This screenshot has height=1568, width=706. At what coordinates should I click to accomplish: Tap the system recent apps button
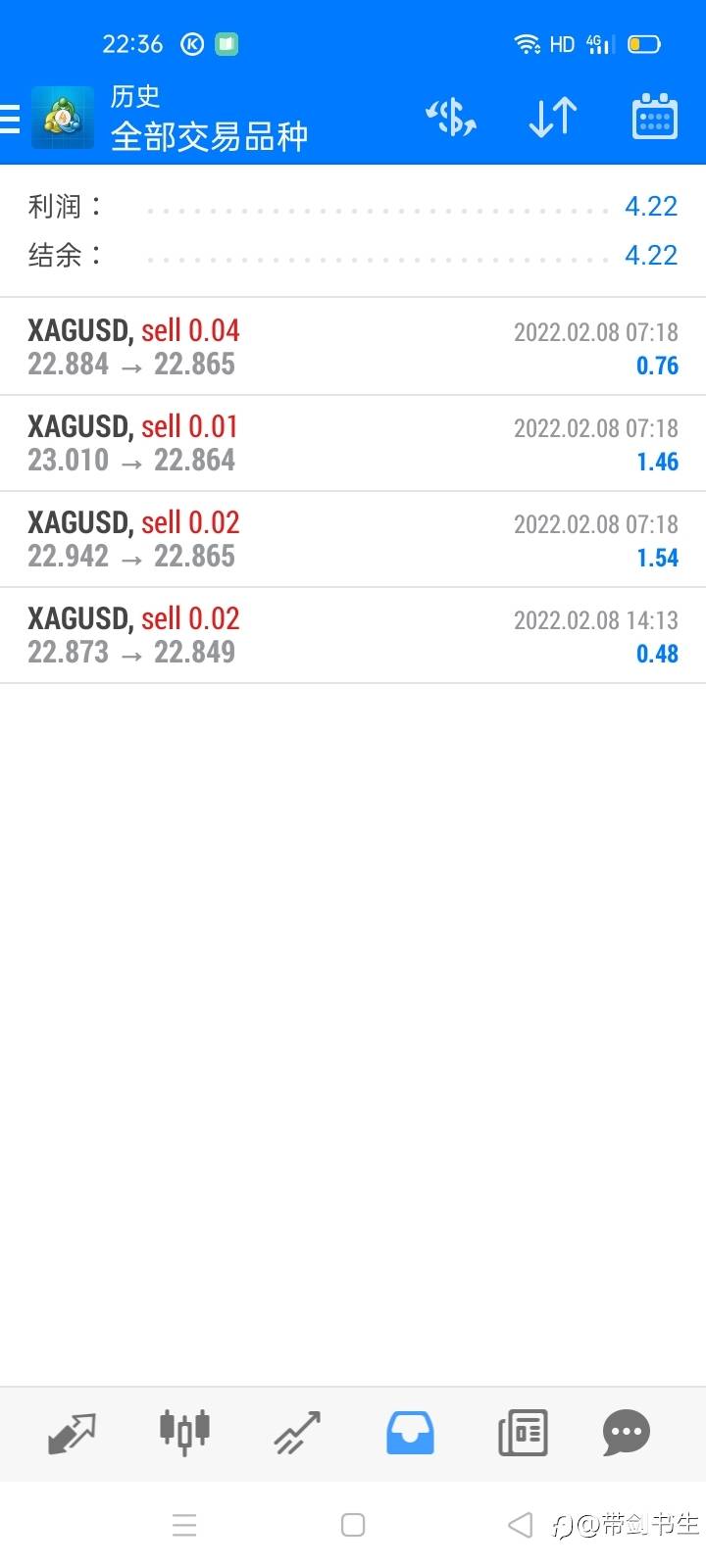tap(184, 1525)
